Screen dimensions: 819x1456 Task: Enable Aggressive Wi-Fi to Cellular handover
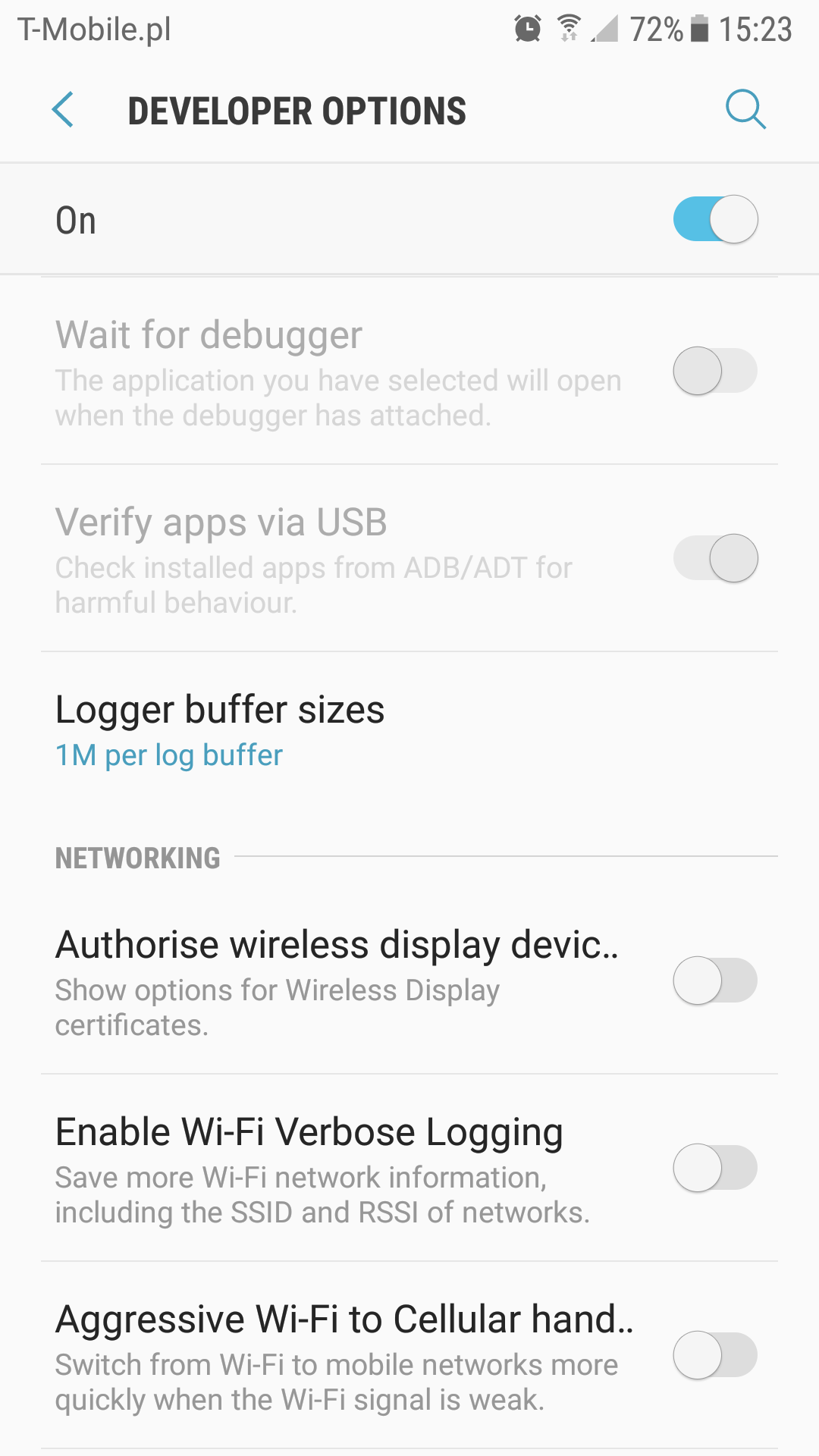[715, 1355]
